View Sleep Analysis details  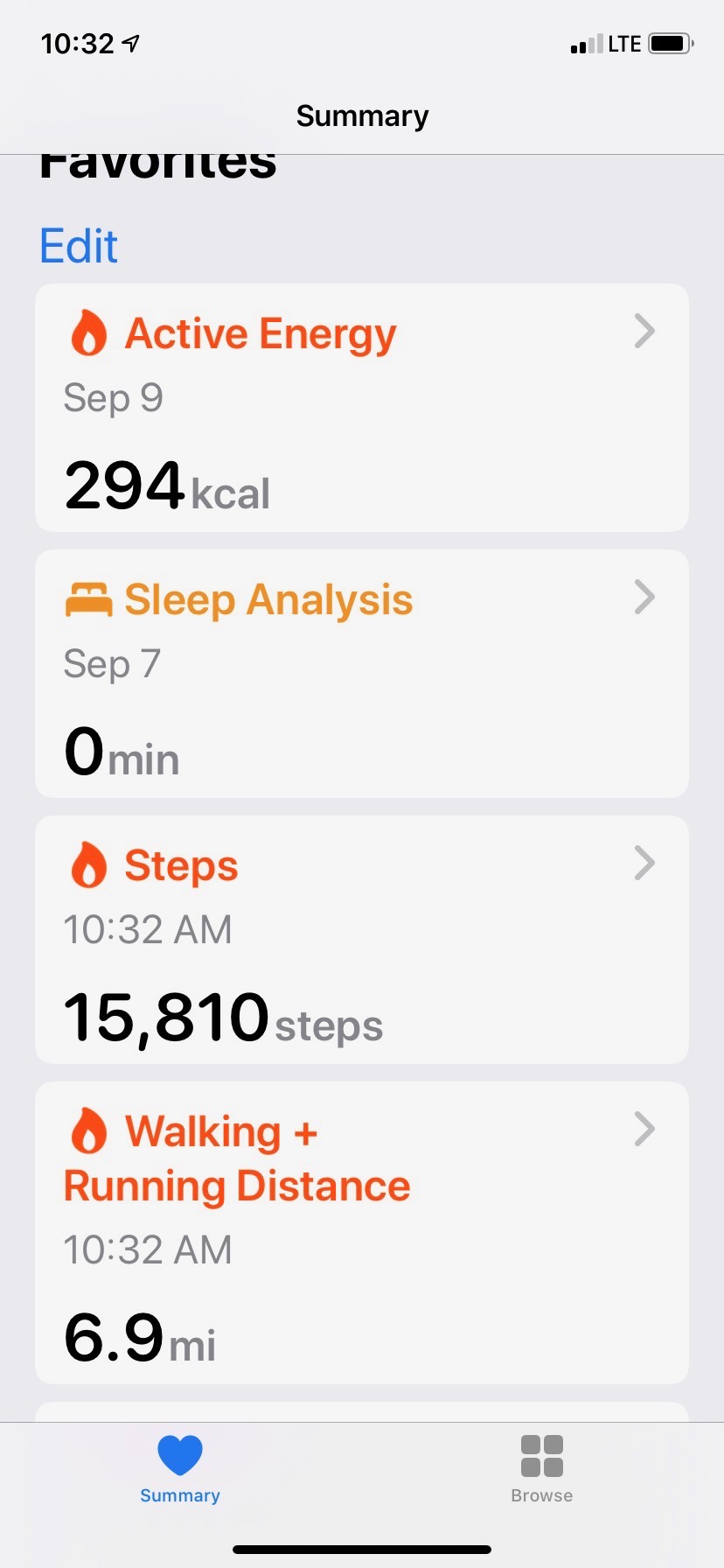(x=362, y=674)
